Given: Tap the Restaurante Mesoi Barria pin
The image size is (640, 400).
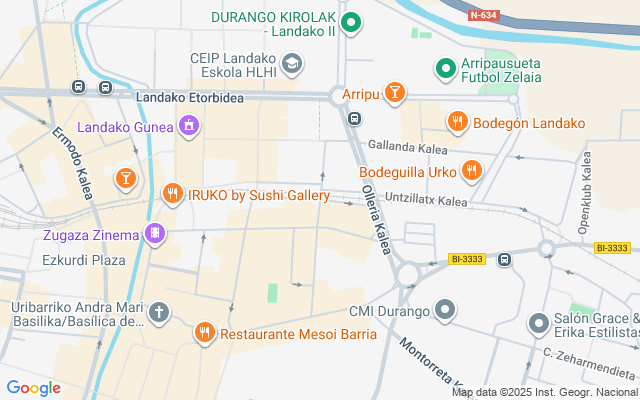Looking at the screenshot, I should tap(204, 333).
